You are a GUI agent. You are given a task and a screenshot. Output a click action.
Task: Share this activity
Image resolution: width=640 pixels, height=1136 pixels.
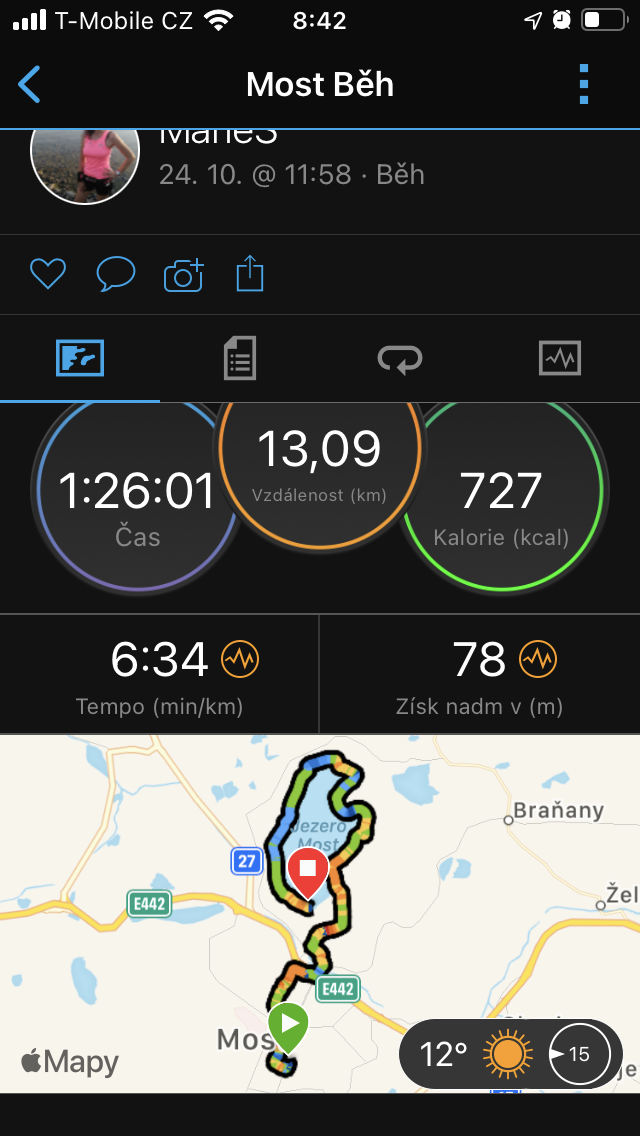[250, 273]
